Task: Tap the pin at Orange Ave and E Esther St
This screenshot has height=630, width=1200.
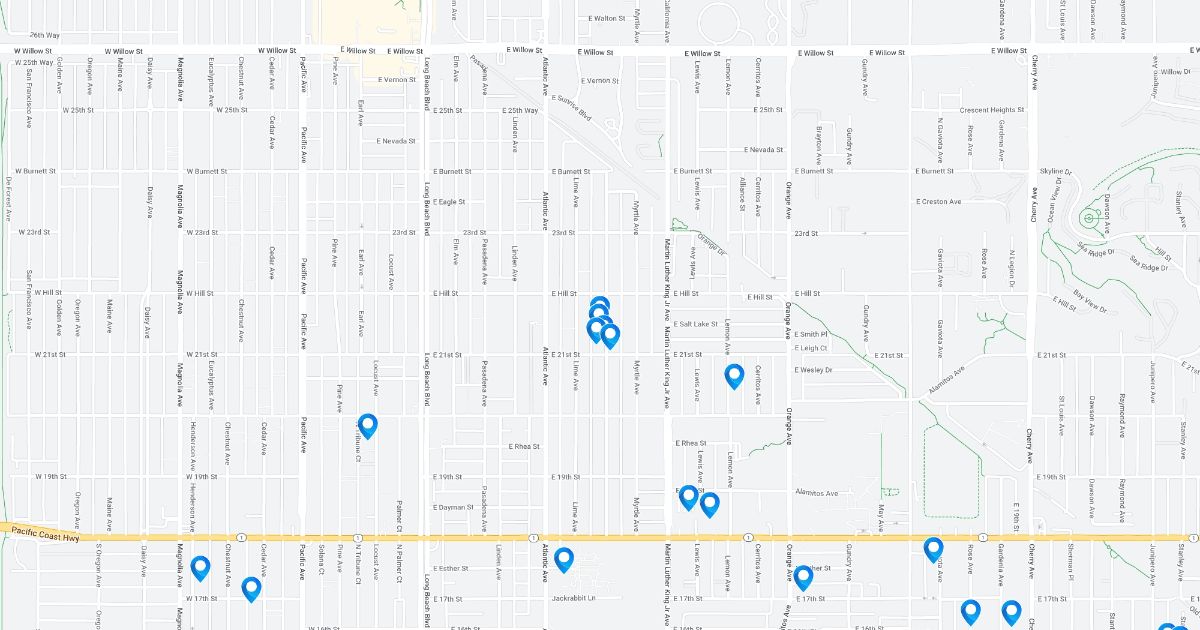Action: [x=803, y=577]
